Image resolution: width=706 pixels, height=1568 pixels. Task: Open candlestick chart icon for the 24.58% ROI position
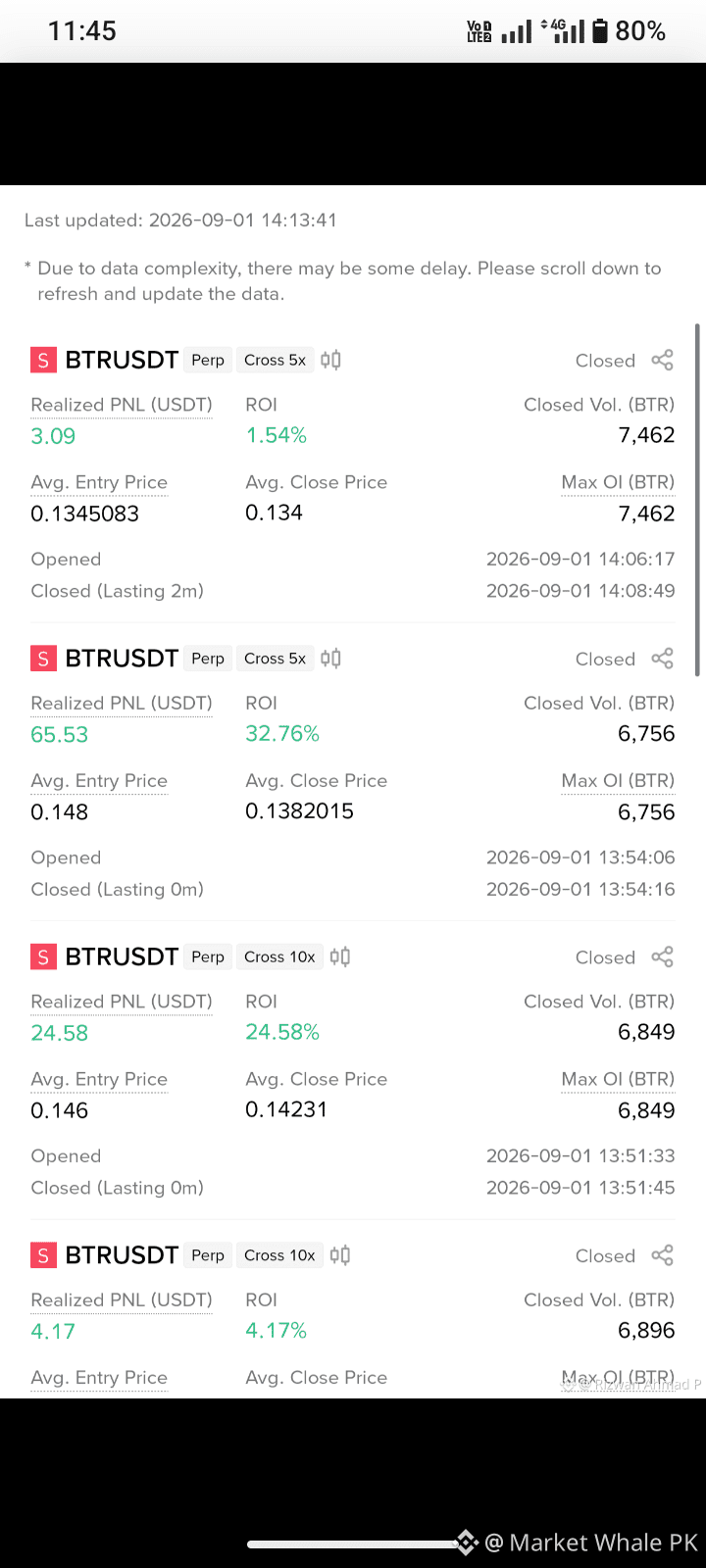coord(339,956)
